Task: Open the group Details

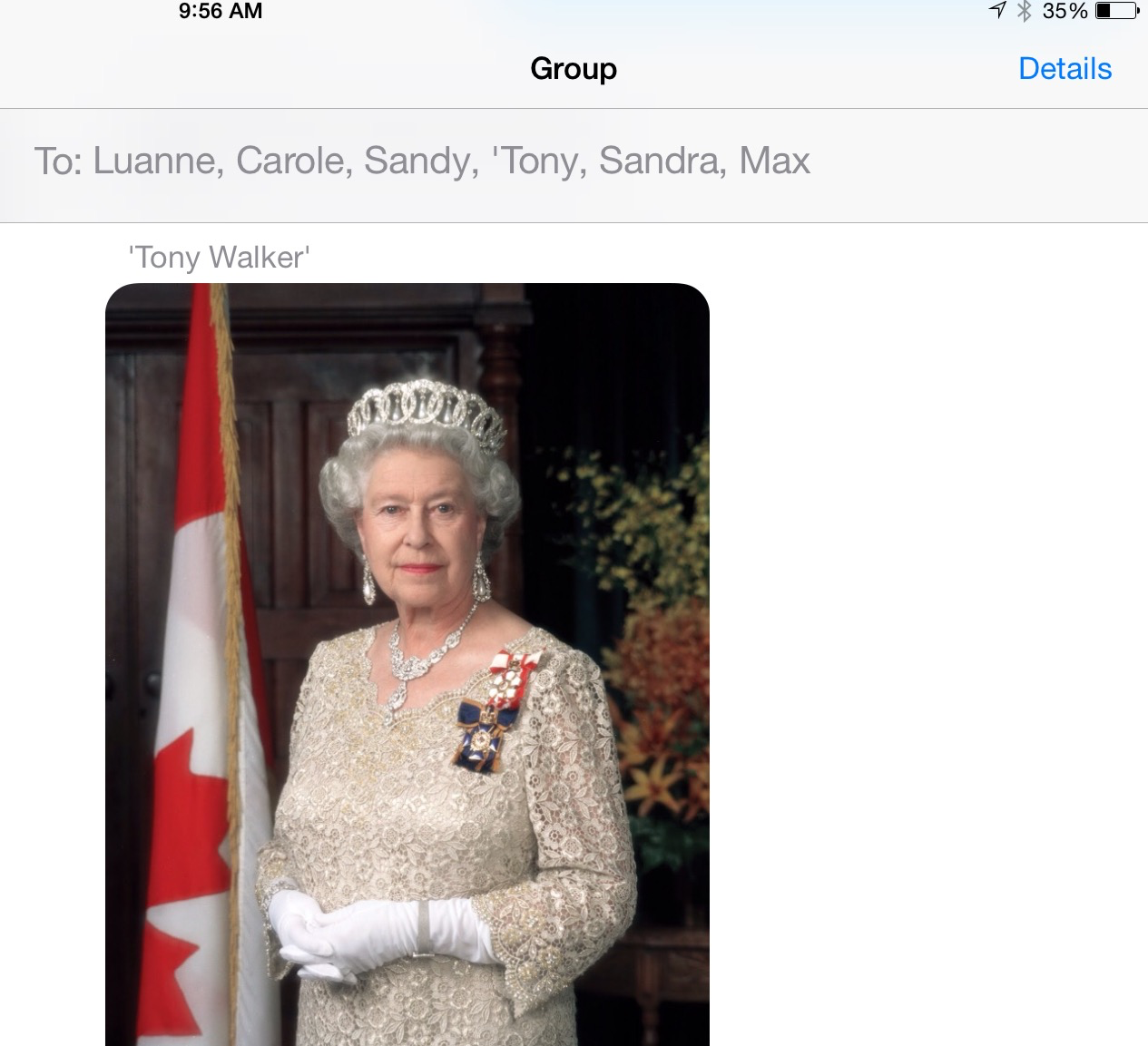Action: pyautogui.click(x=1065, y=69)
